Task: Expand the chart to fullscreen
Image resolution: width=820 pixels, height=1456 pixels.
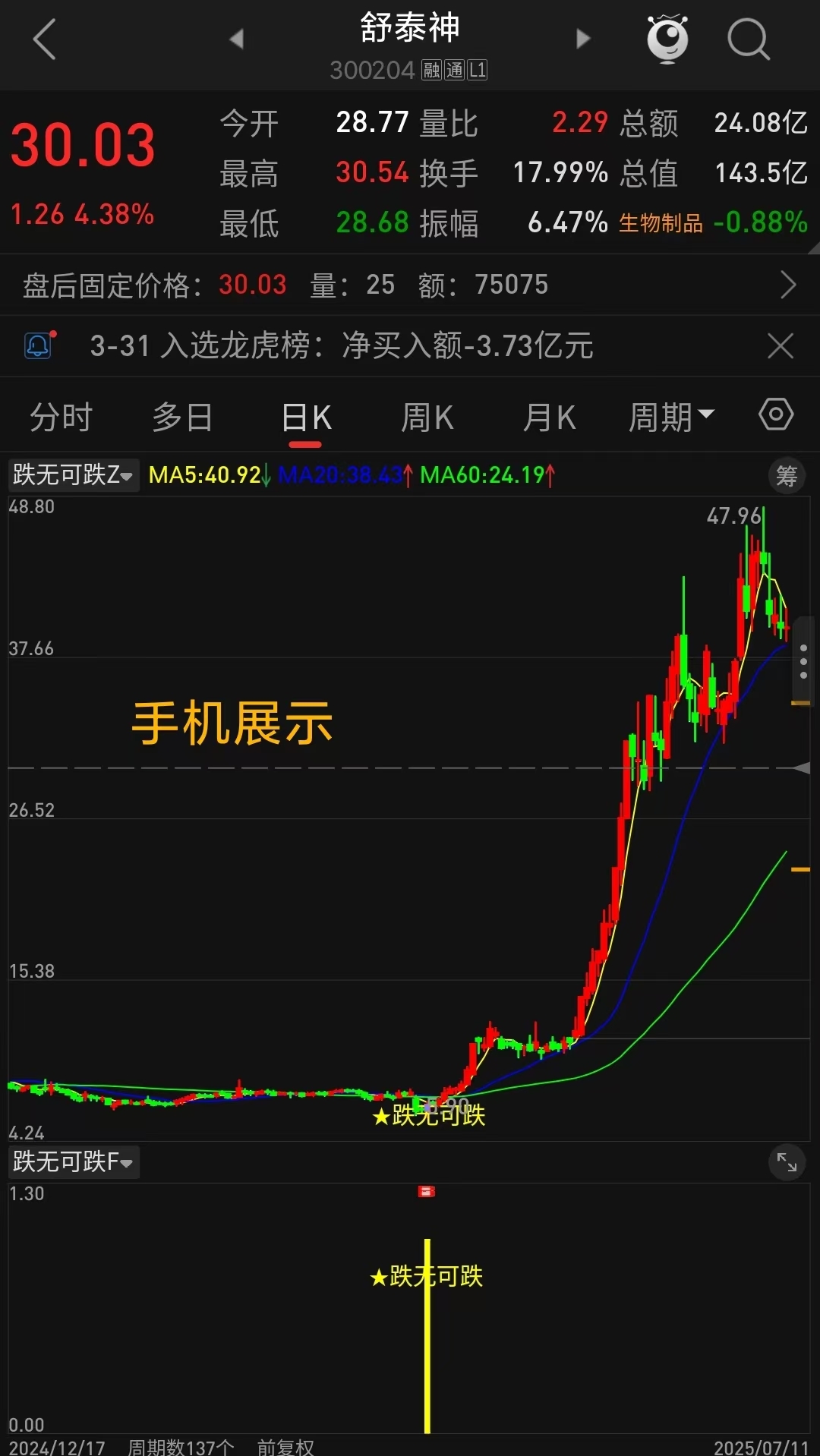Action: [x=787, y=1162]
